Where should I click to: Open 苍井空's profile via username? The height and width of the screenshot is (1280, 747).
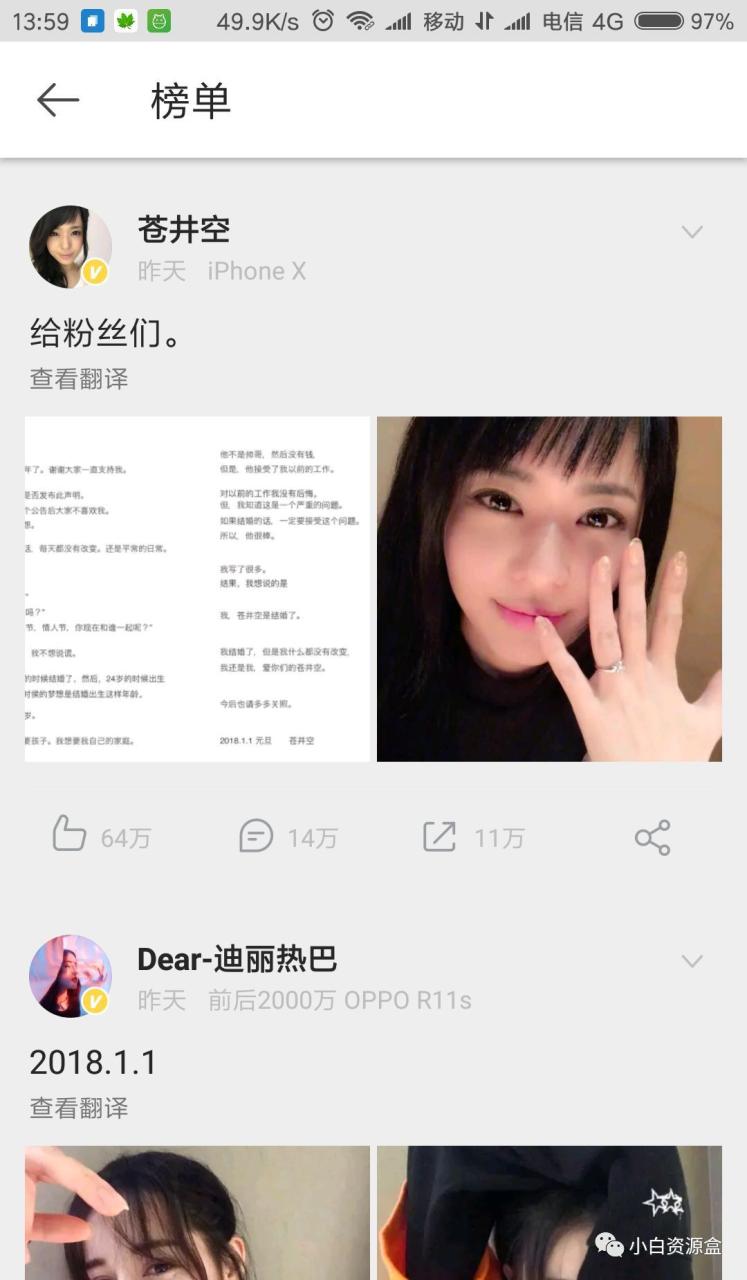coord(184,229)
